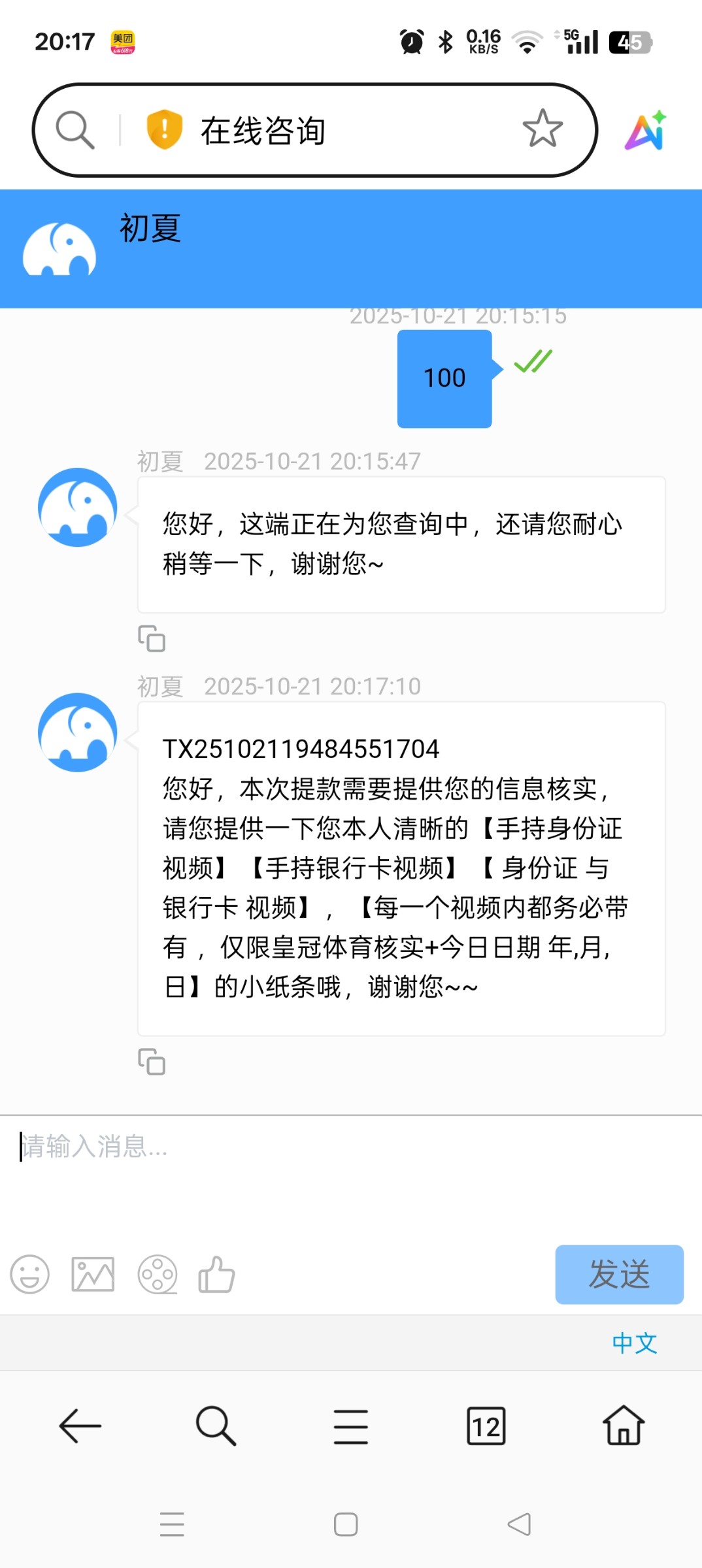Tap the security warning shield in the address bar
This screenshot has width=702, height=1568.
[163, 129]
